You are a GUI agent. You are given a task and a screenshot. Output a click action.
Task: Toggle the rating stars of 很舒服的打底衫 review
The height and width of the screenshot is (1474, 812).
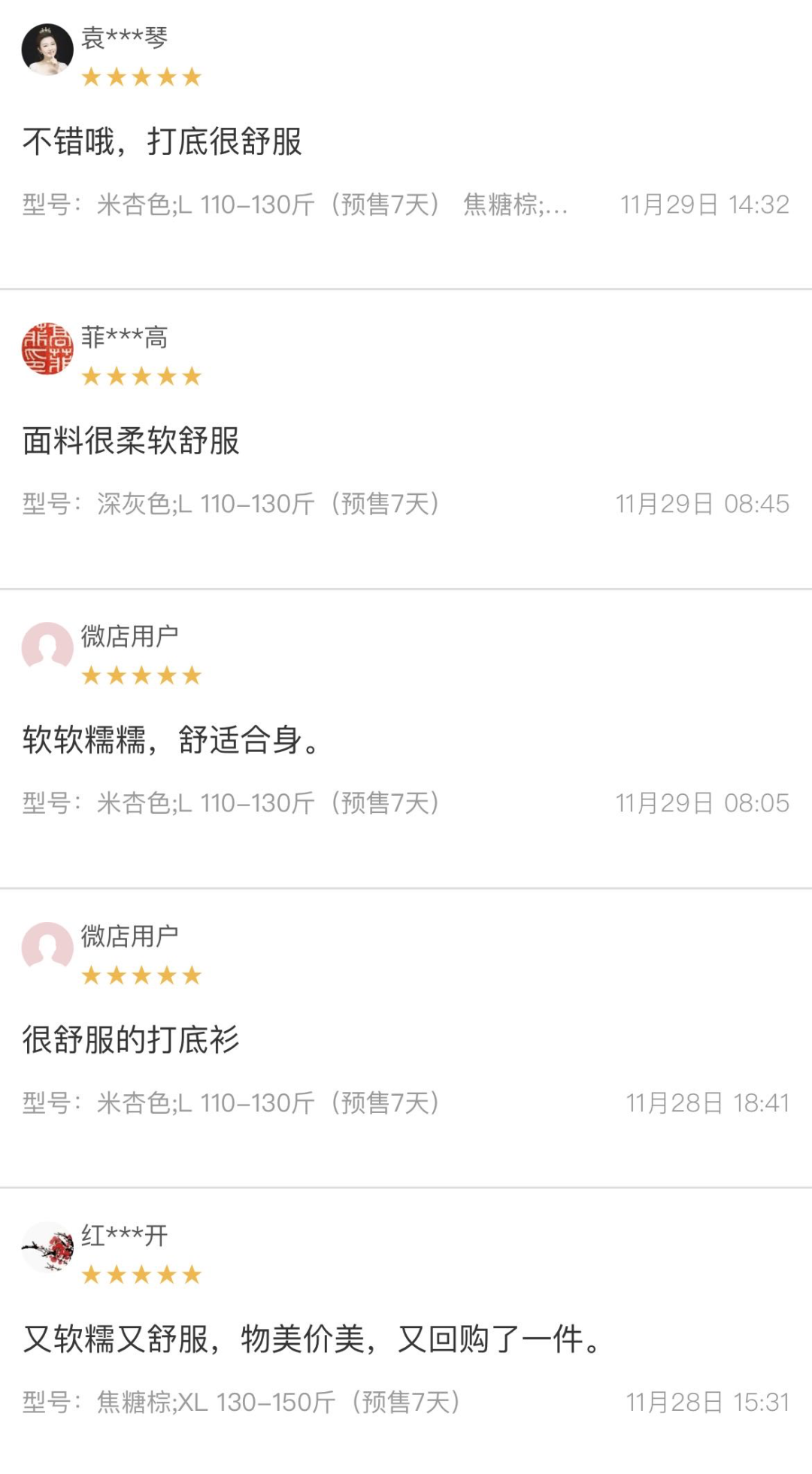pos(142,974)
